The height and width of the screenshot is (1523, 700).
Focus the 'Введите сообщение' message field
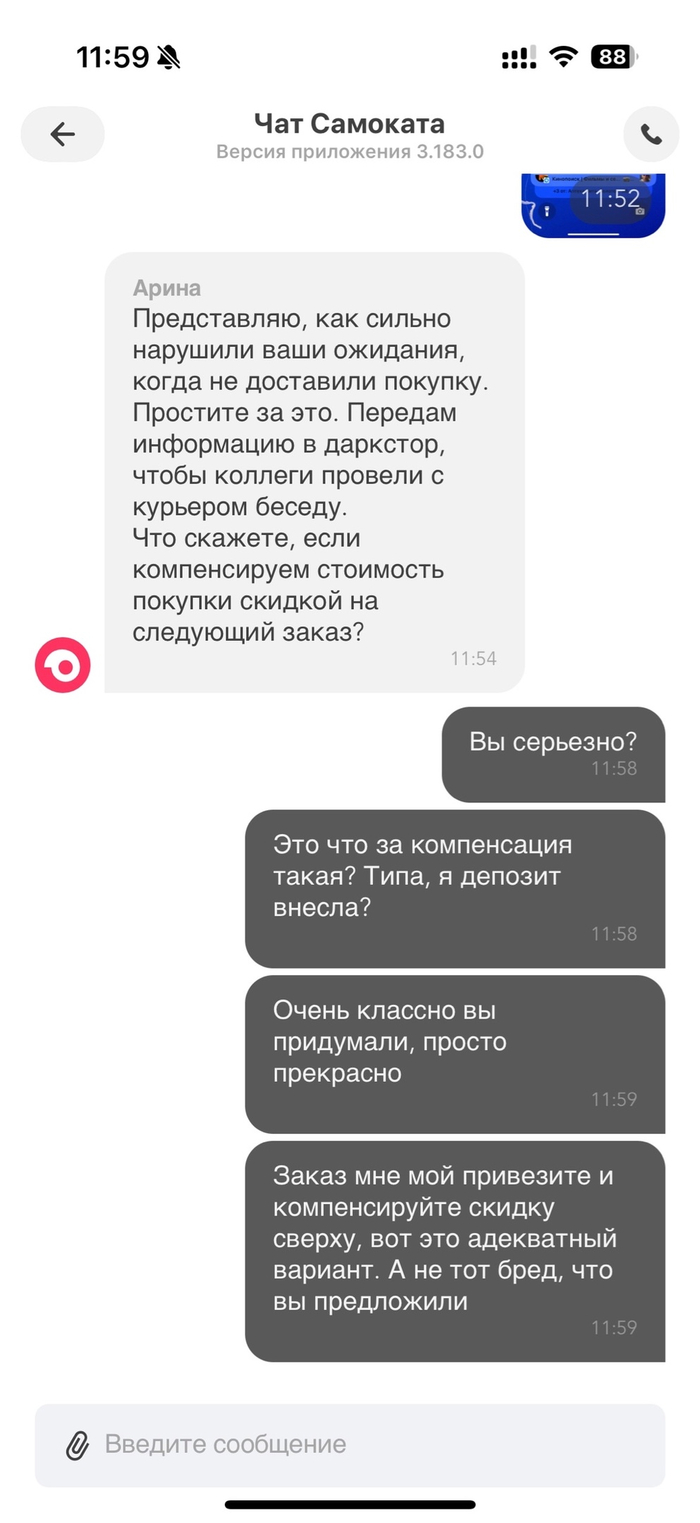click(370, 1445)
